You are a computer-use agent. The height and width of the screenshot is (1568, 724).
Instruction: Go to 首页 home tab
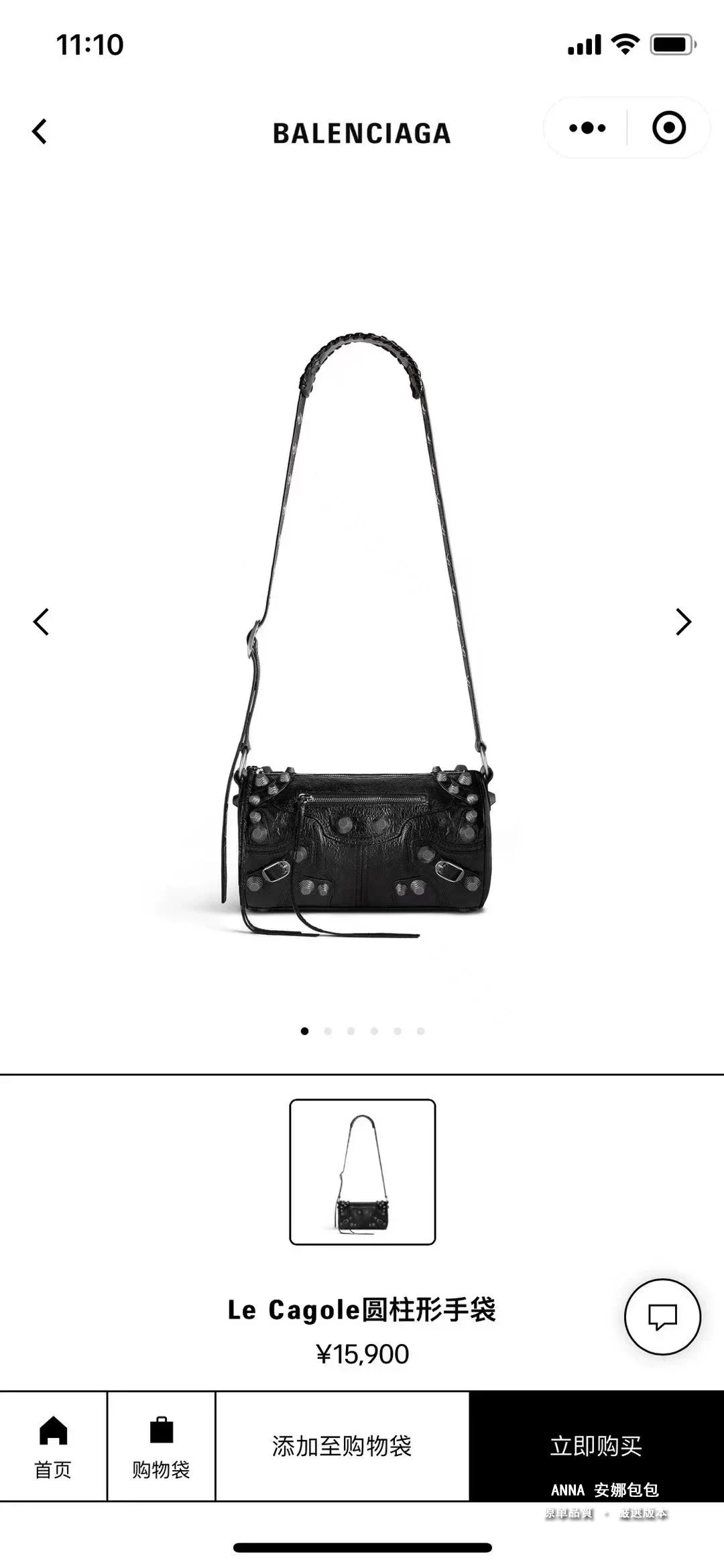53,1447
